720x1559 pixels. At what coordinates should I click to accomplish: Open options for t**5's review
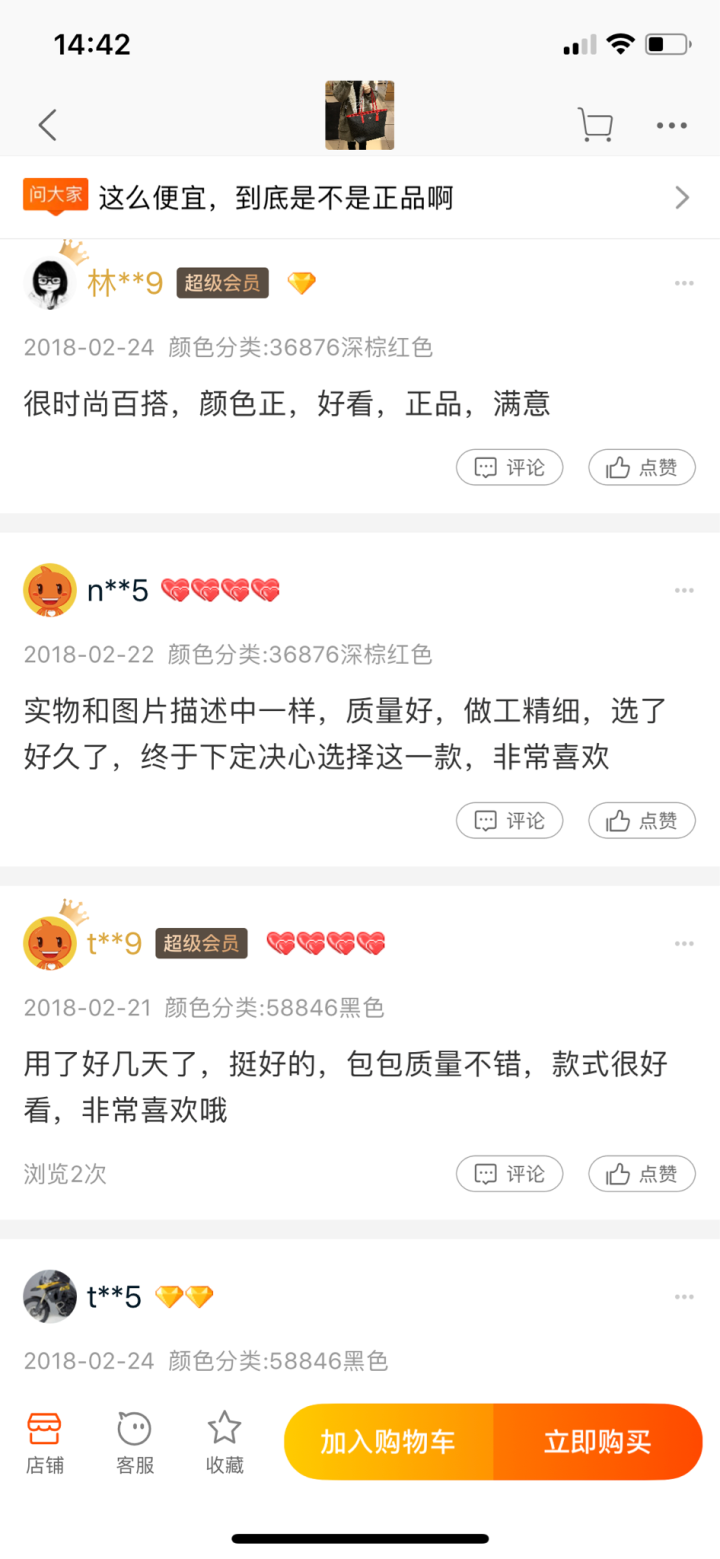(684, 1297)
